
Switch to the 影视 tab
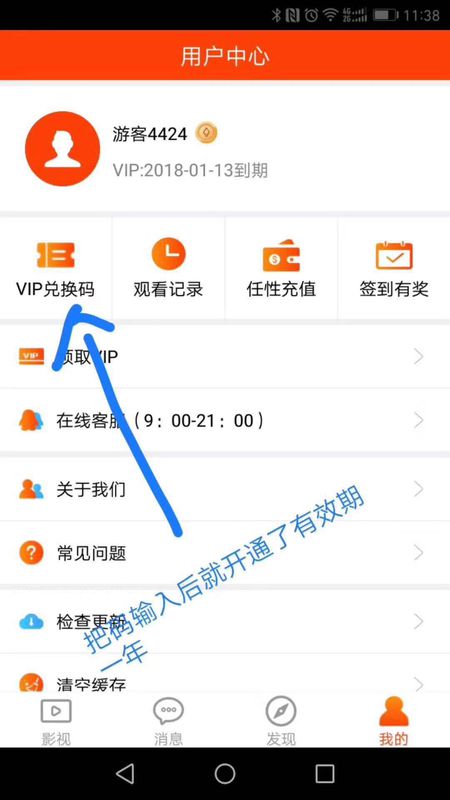tap(56, 721)
